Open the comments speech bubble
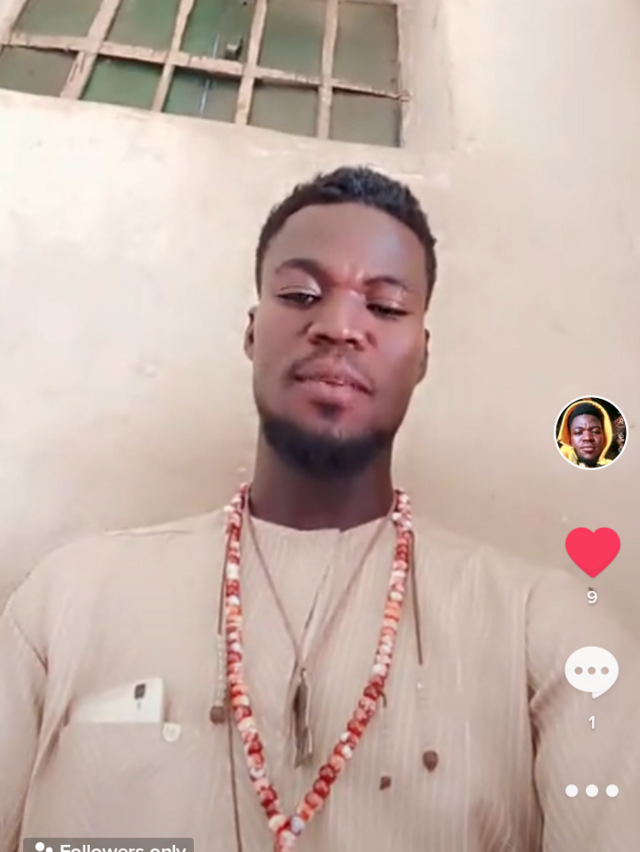640x852 pixels. pyautogui.click(x=591, y=671)
